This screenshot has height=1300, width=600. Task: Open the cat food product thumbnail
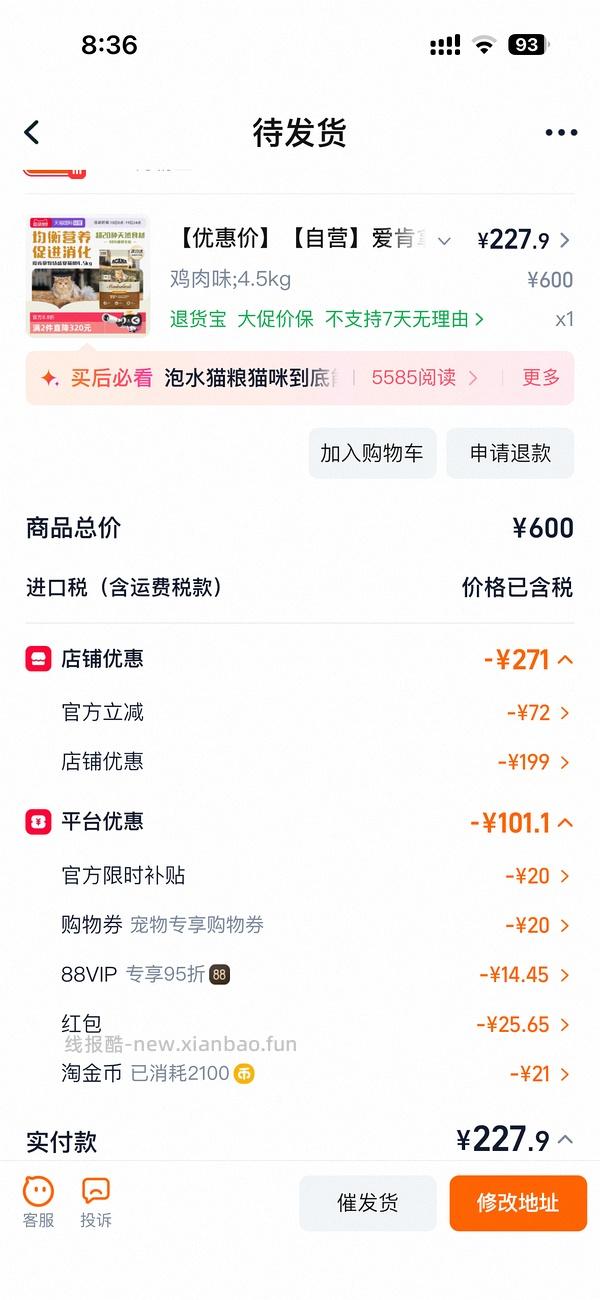(x=88, y=278)
